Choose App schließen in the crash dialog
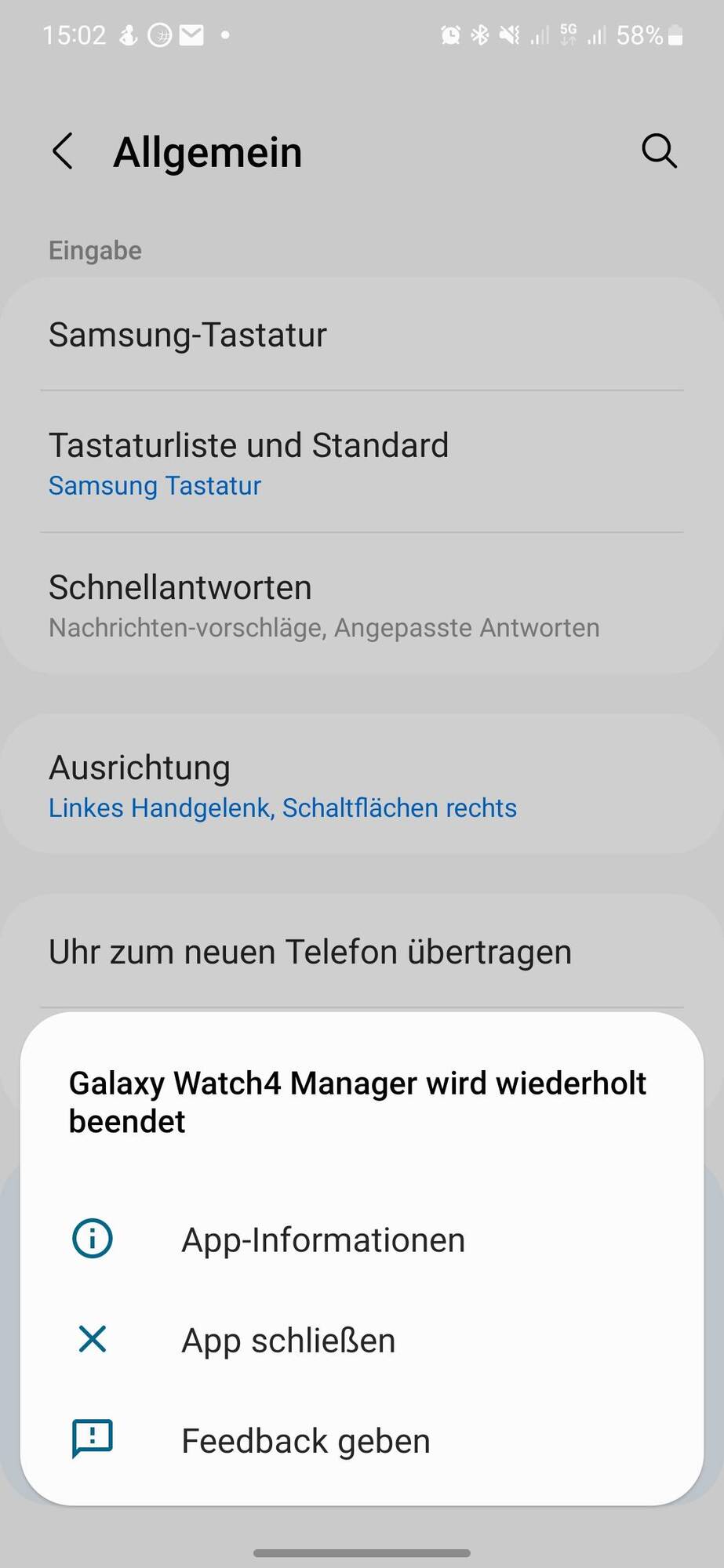724x1568 pixels. pyautogui.click(x=288, y=1340)
